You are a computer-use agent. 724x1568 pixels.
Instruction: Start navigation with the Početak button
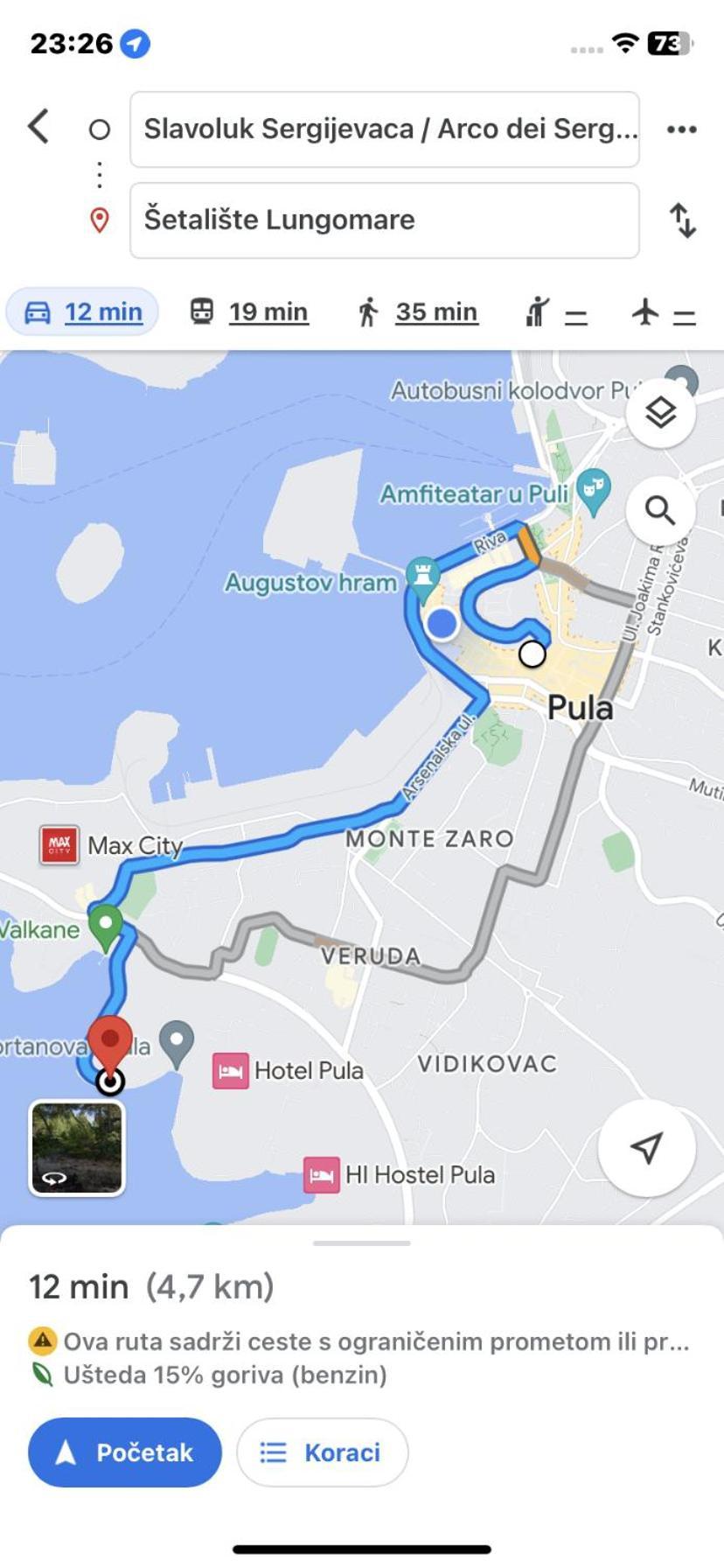(x=125, y=1452)
